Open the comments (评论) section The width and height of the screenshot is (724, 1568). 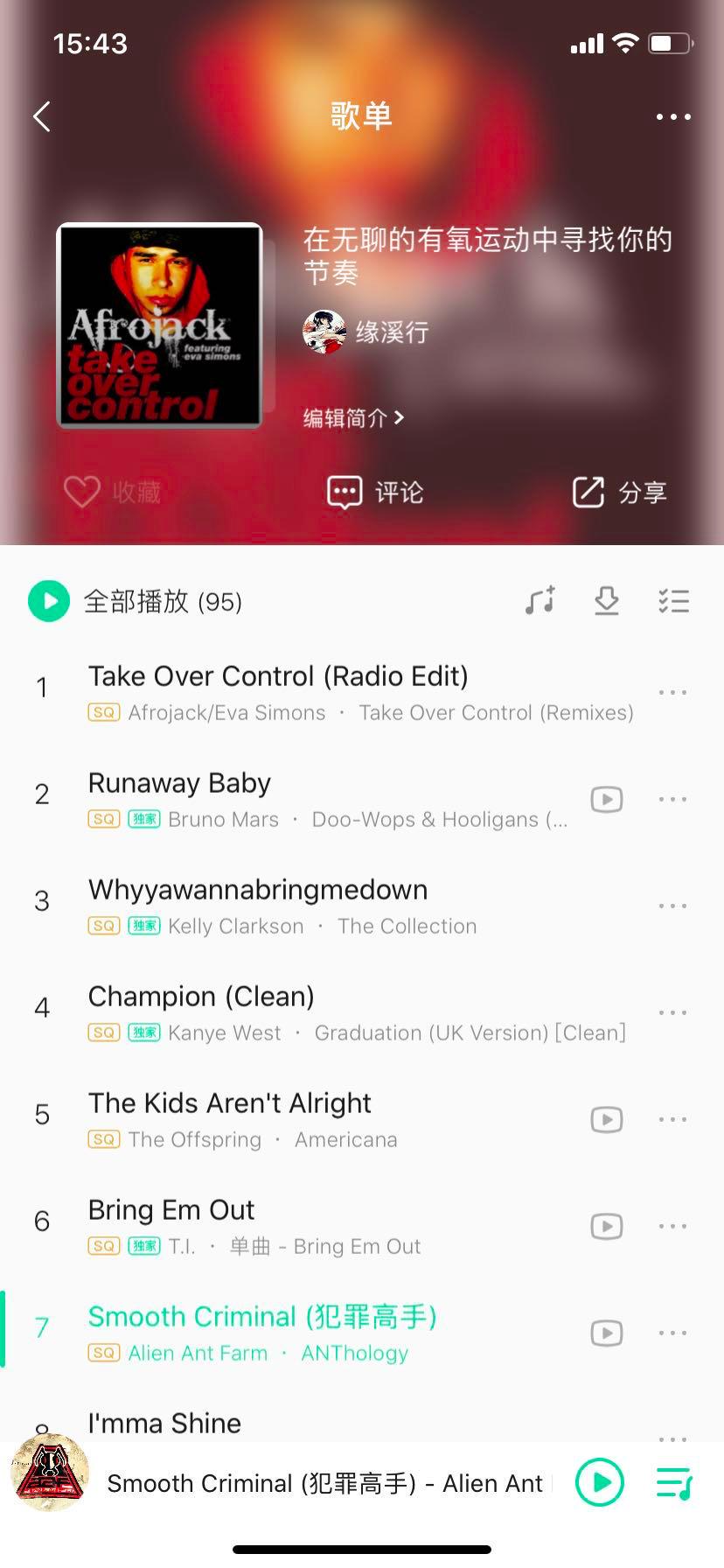pos(373,492)
